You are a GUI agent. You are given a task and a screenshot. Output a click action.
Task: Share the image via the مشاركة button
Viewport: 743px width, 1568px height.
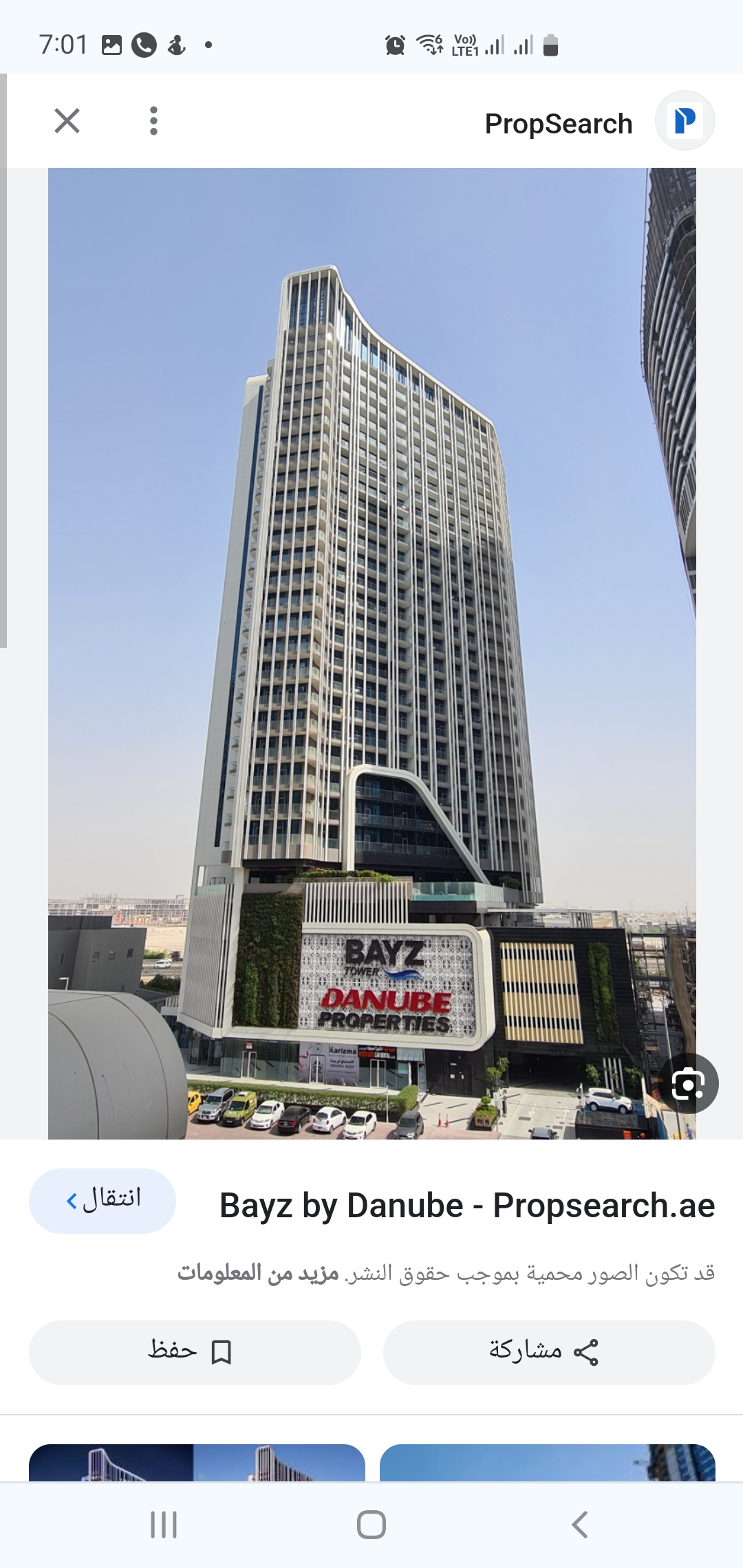point(548,1352)
